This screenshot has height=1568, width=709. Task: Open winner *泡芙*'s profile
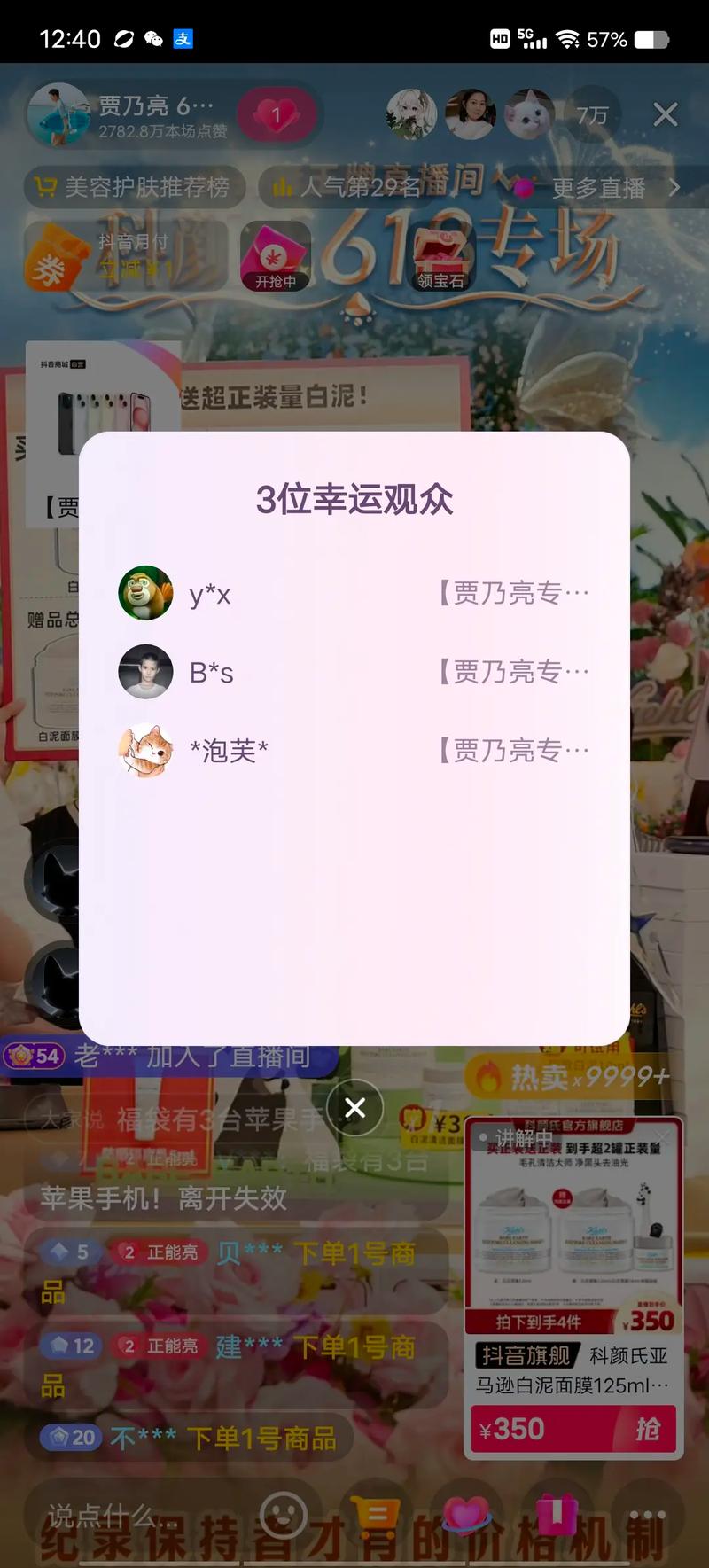click(x=146, y=751)
